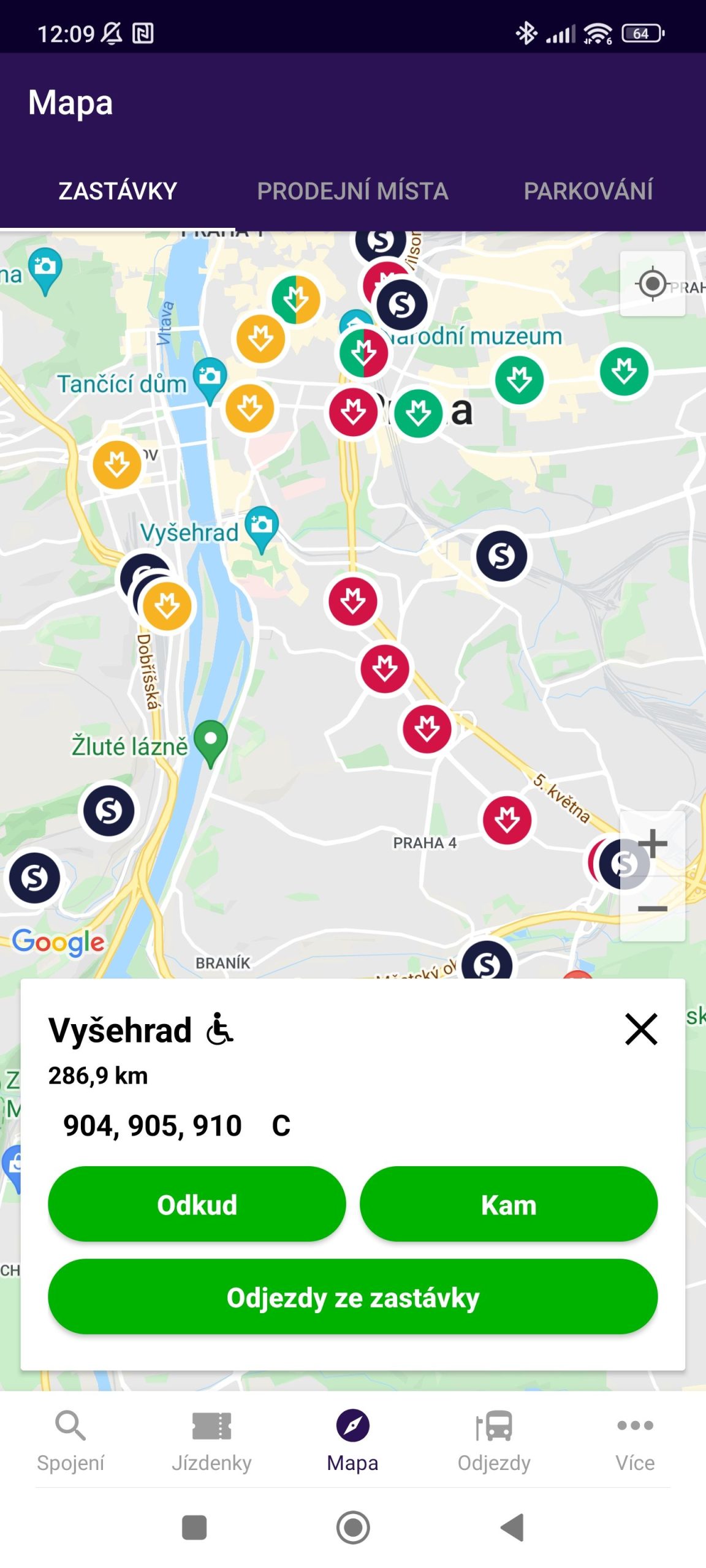Close the Vyšehrad stop card
The height and width of the screenshot is (1568, 706).
(641, 1029)
